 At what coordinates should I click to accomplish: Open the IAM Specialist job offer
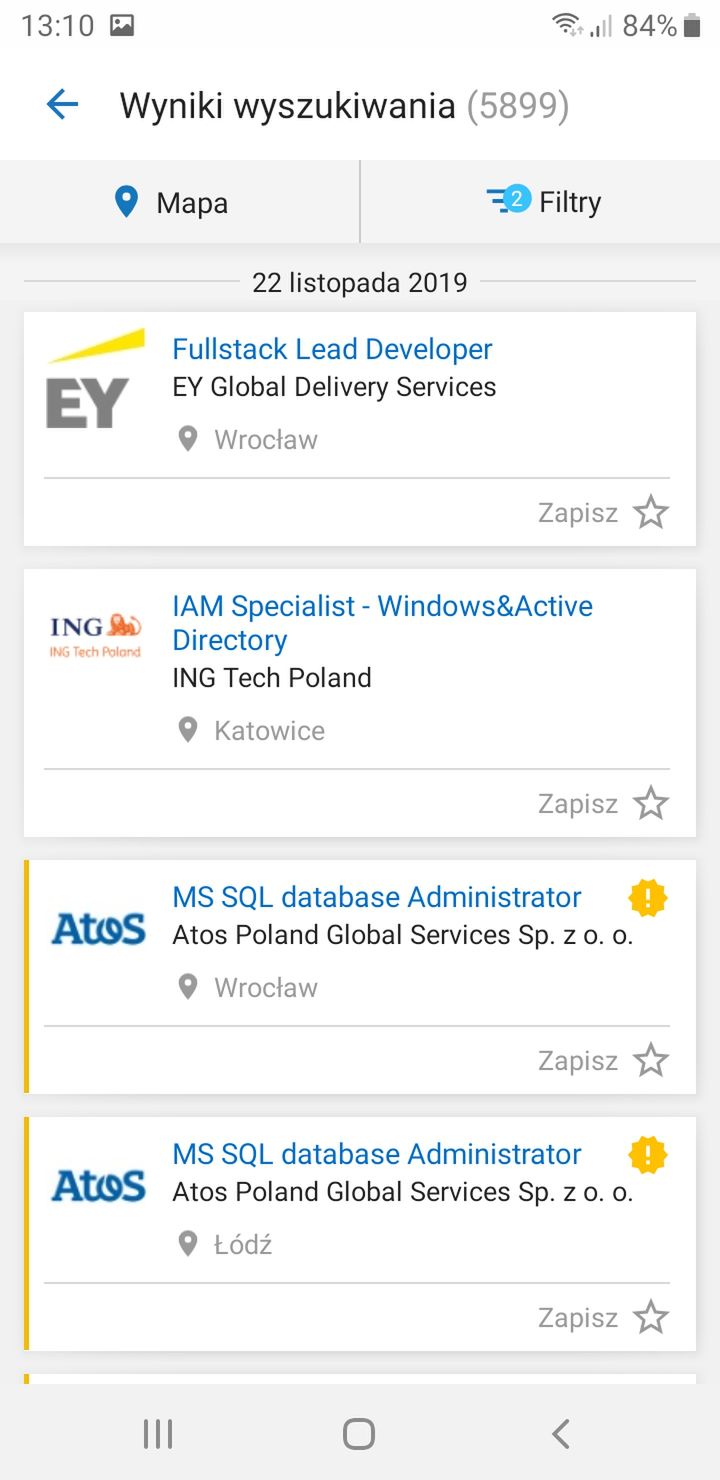point(382,623)
